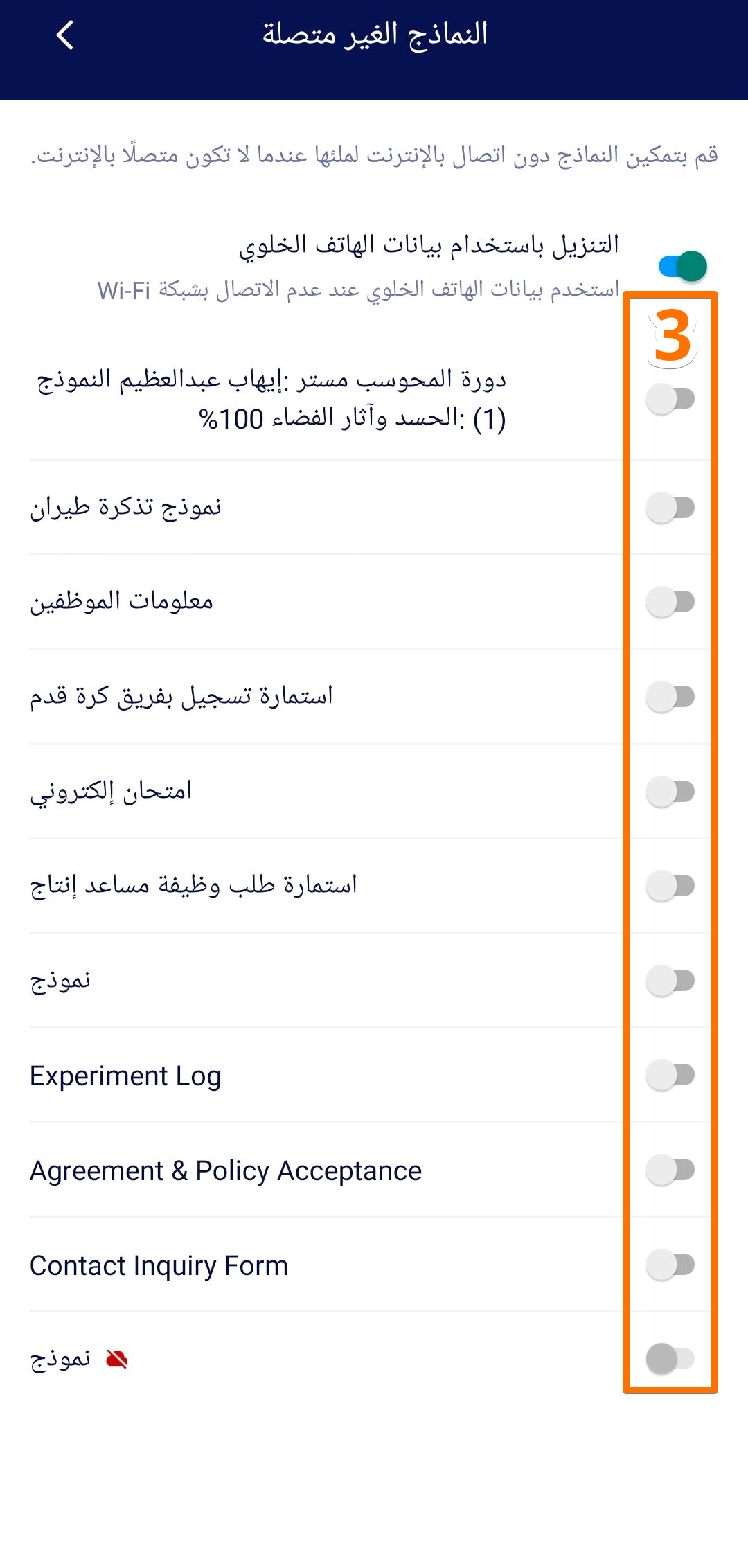748x1568 pixels.
Task: Tap the Agreement & Policy Acceptance text
Action: [x=226, y=1170]
